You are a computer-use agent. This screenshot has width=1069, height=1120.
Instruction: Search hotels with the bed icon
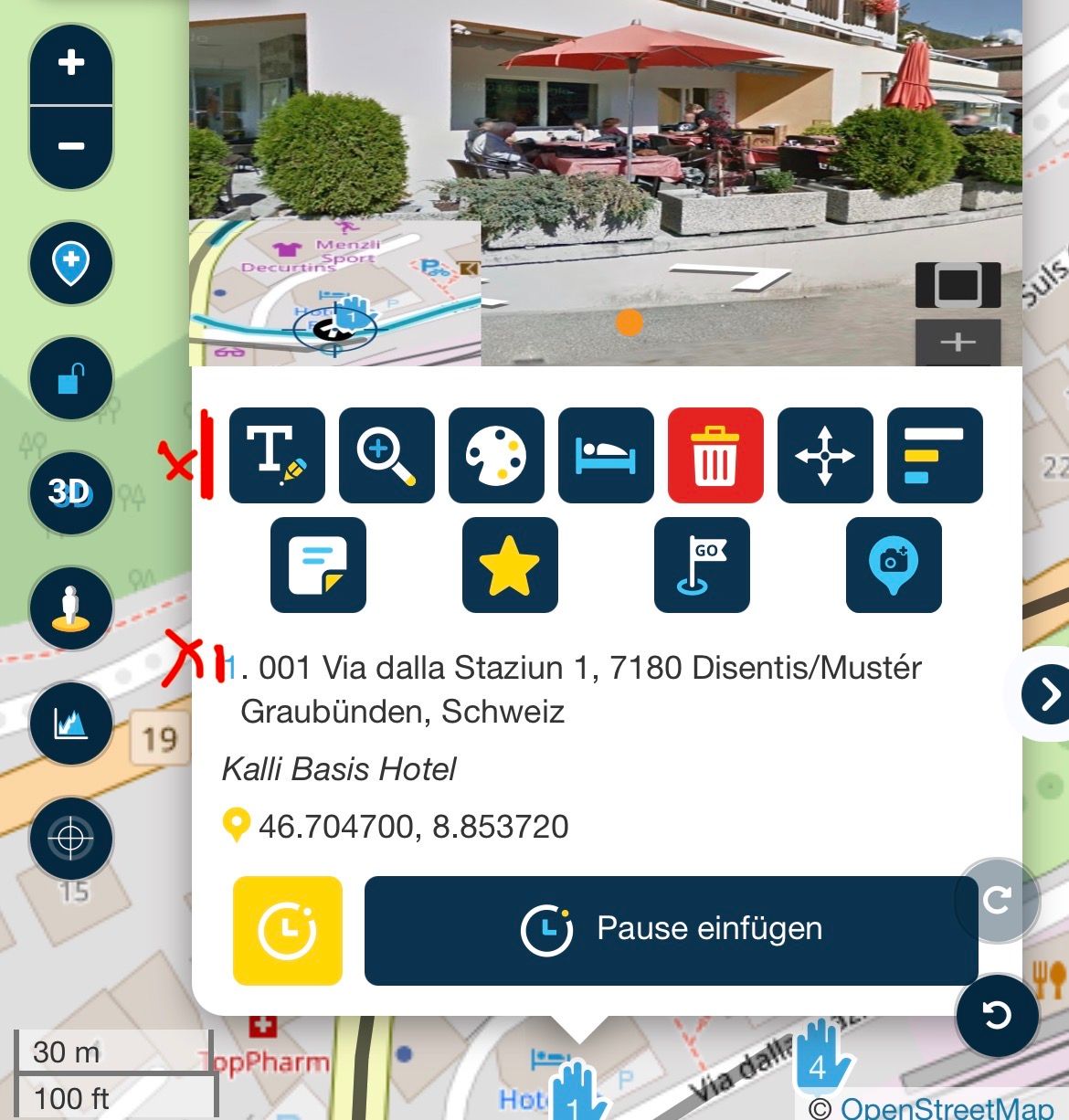click(606, 455)
